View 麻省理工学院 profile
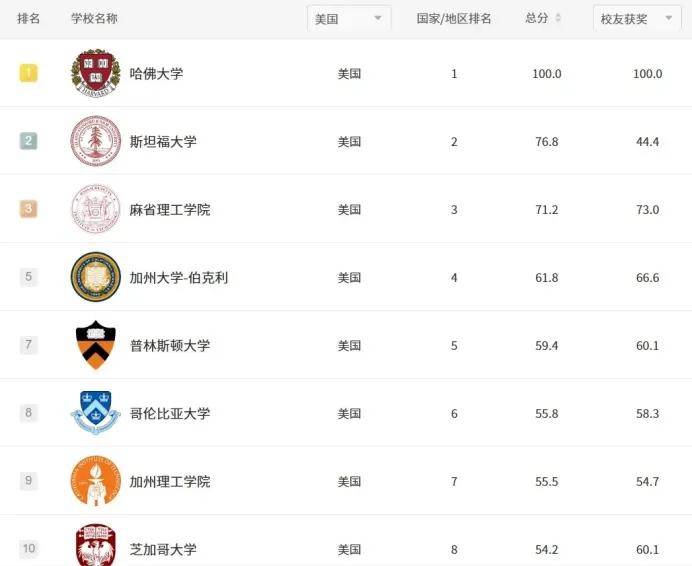This screenshot has width=692, height=566. [x=169, y=209]
